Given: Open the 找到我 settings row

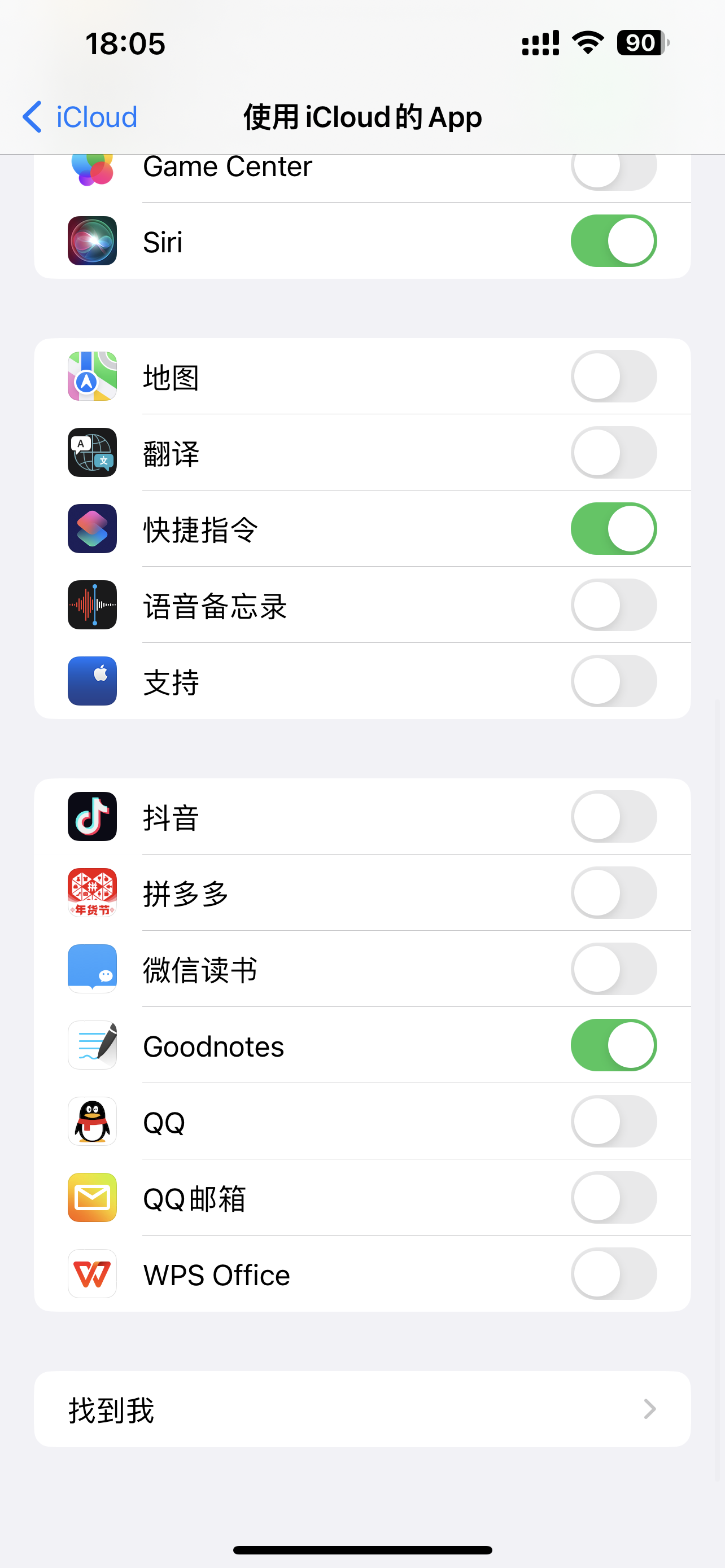Looking at the screenshot, I should point(362,1409).
